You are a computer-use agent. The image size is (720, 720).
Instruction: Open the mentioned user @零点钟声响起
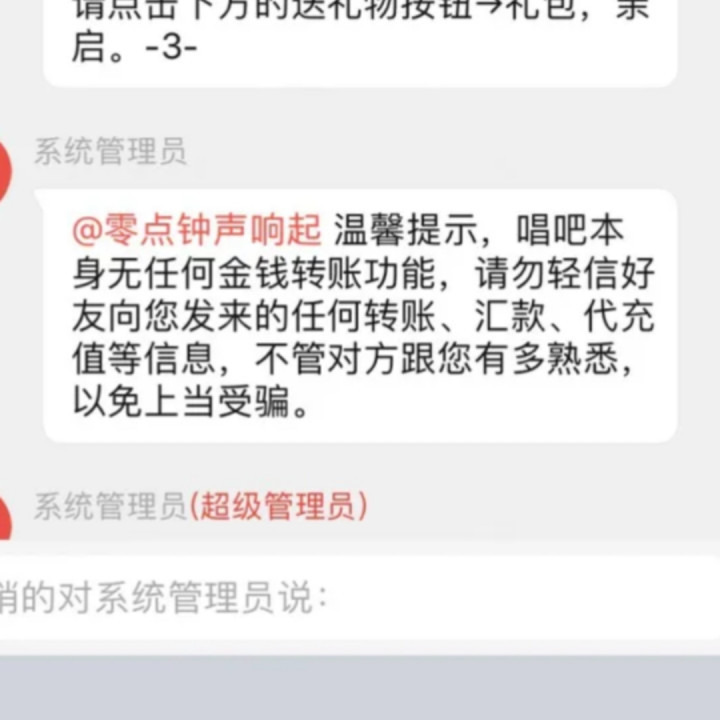coord(196,230)
